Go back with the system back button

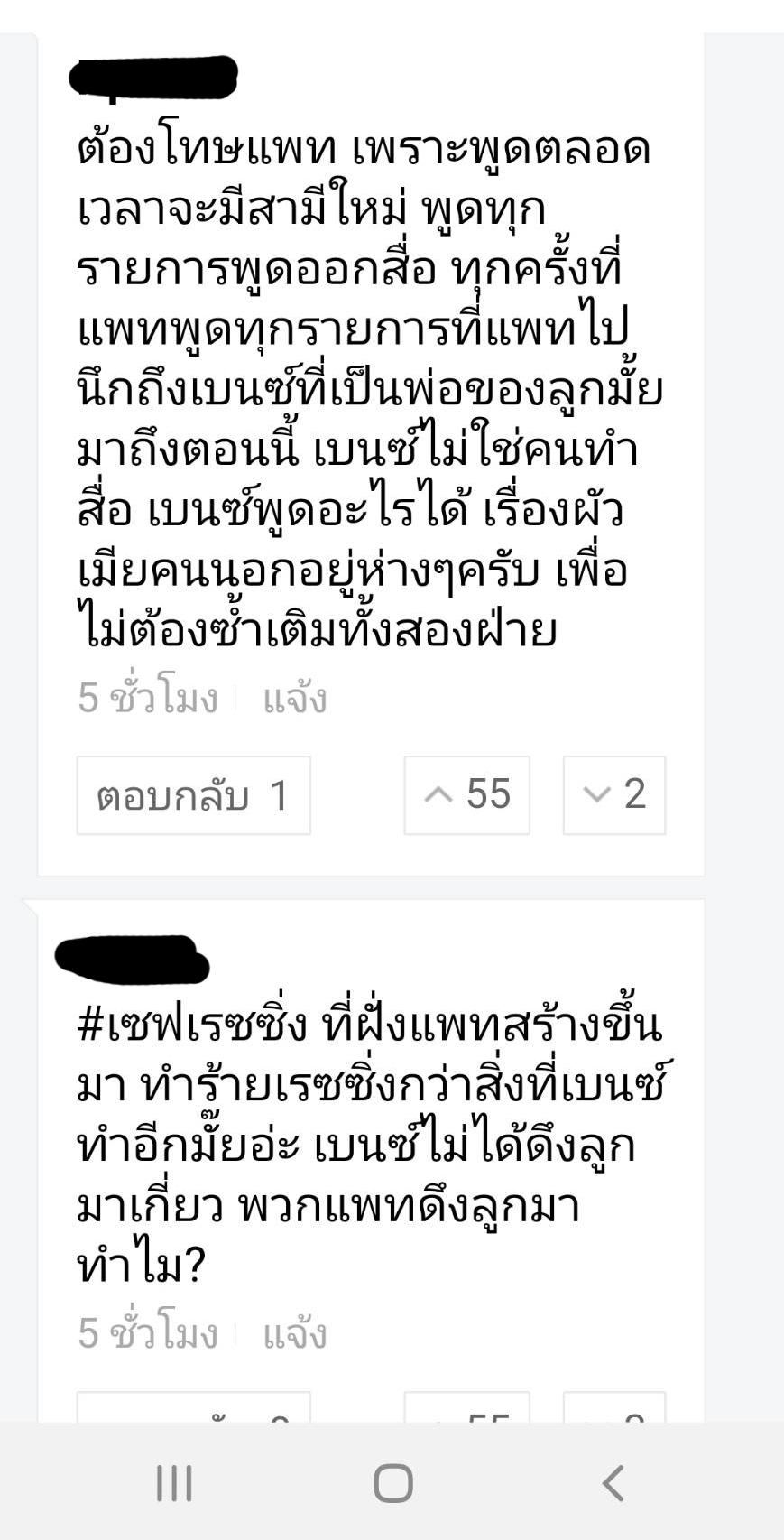pos(613,1483)
